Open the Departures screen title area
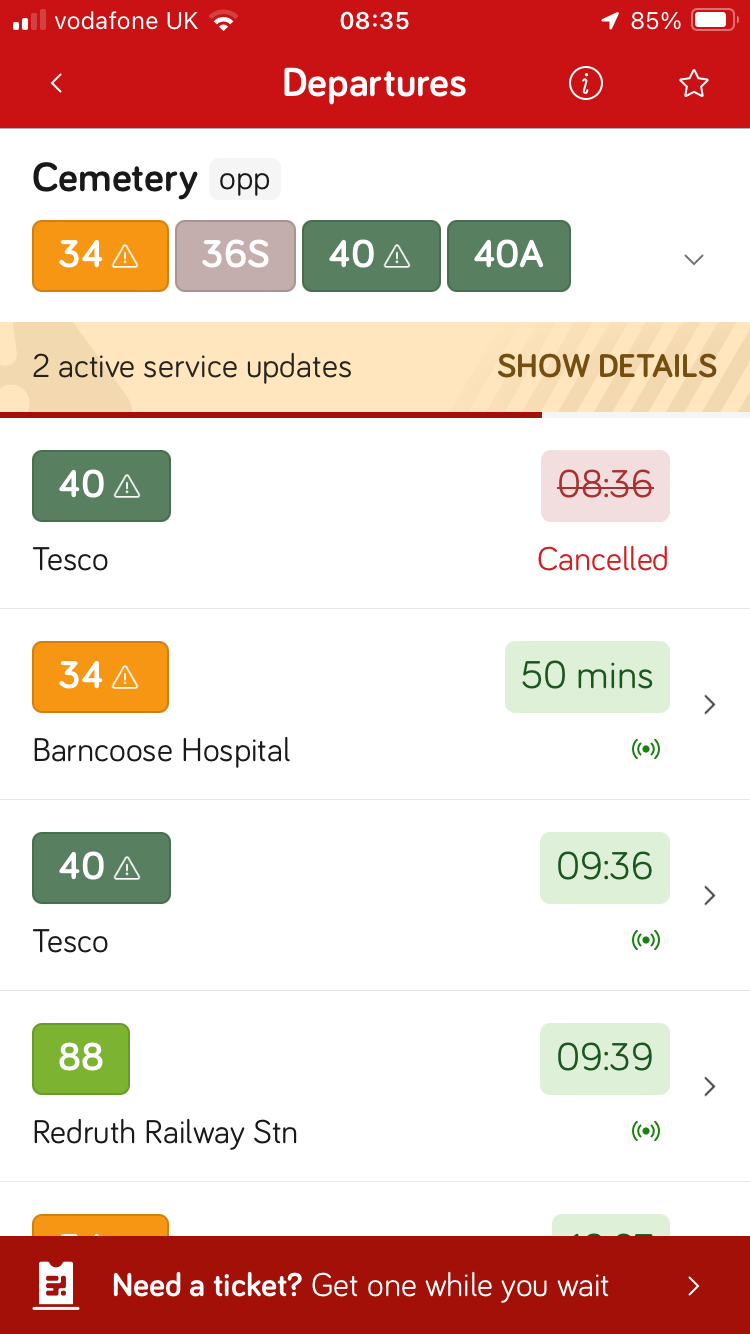This screenshot has width=750, height=1334. click(x=375, y=83)
